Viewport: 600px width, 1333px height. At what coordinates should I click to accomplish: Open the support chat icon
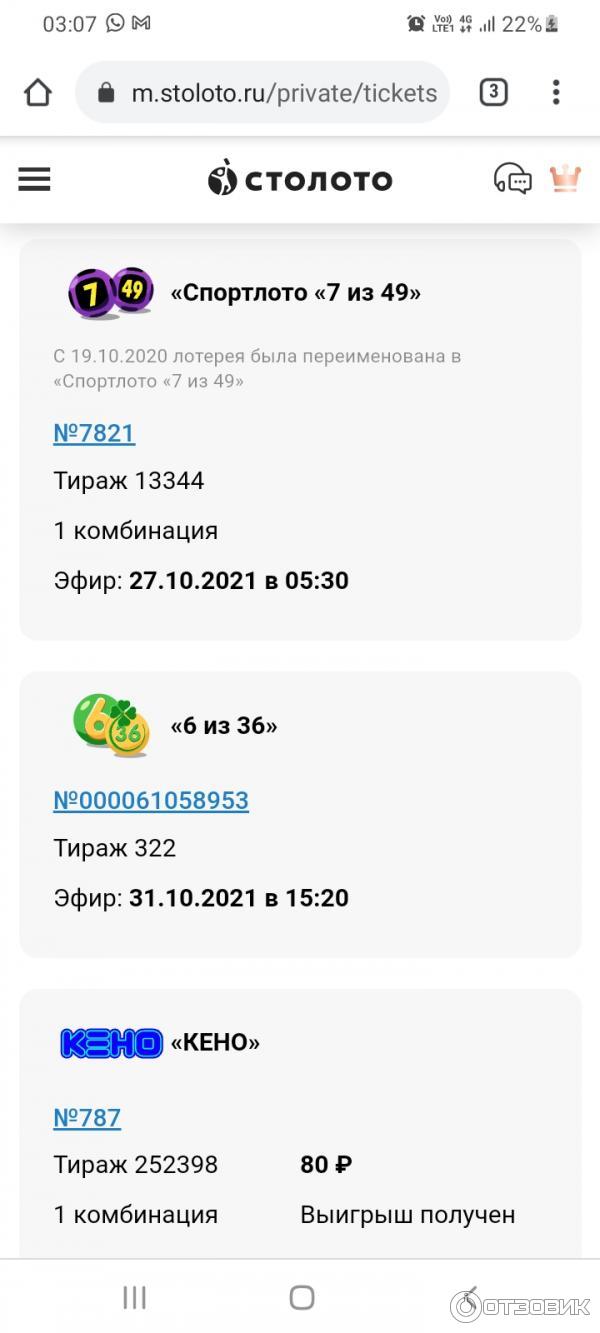[512, 179]
